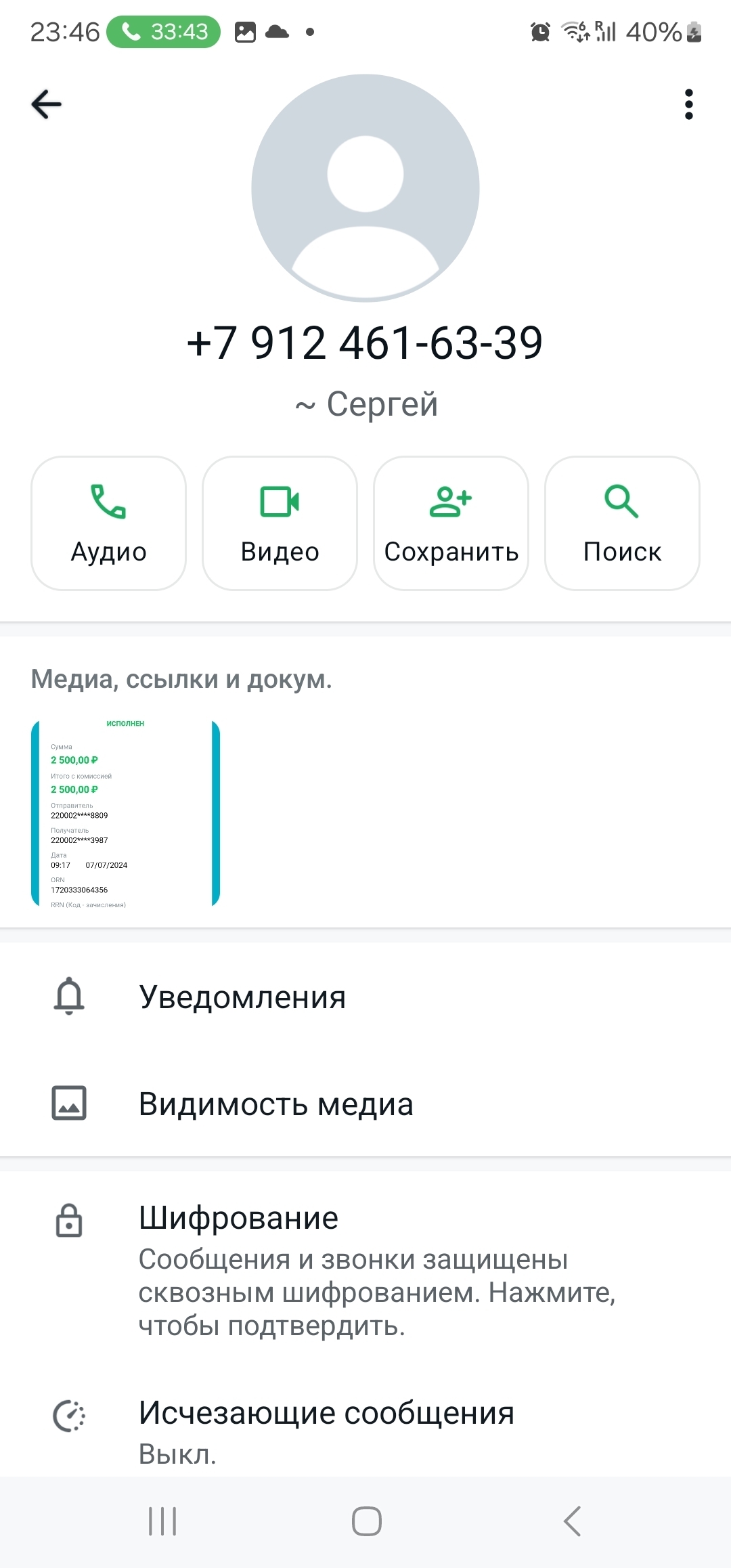Start an audio call with Сергей
This screenshot has height=1568, width=731.
click(108, 523)
